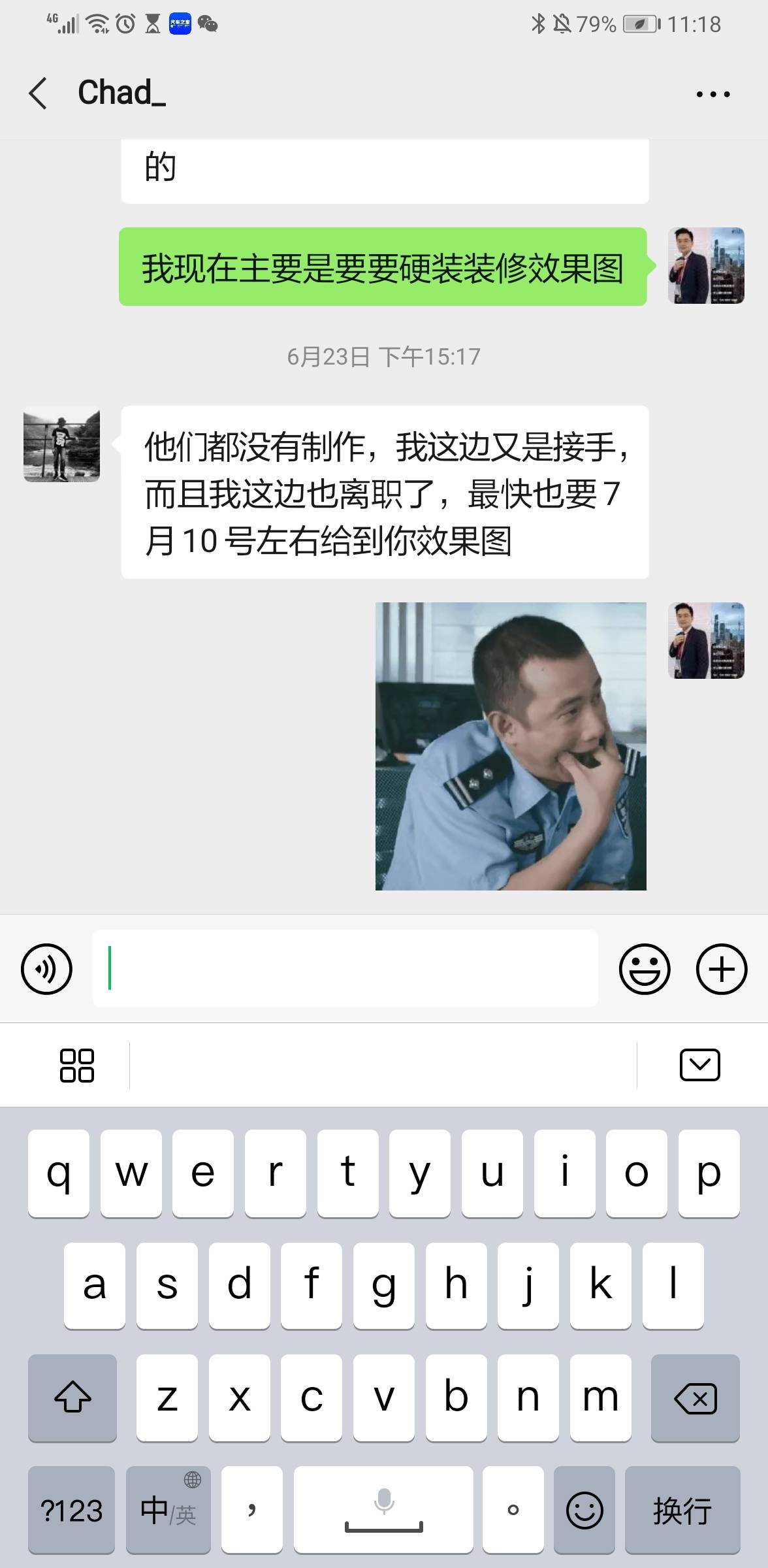
Task: Open the plus attachments menu
Action: tap(721, 969)
